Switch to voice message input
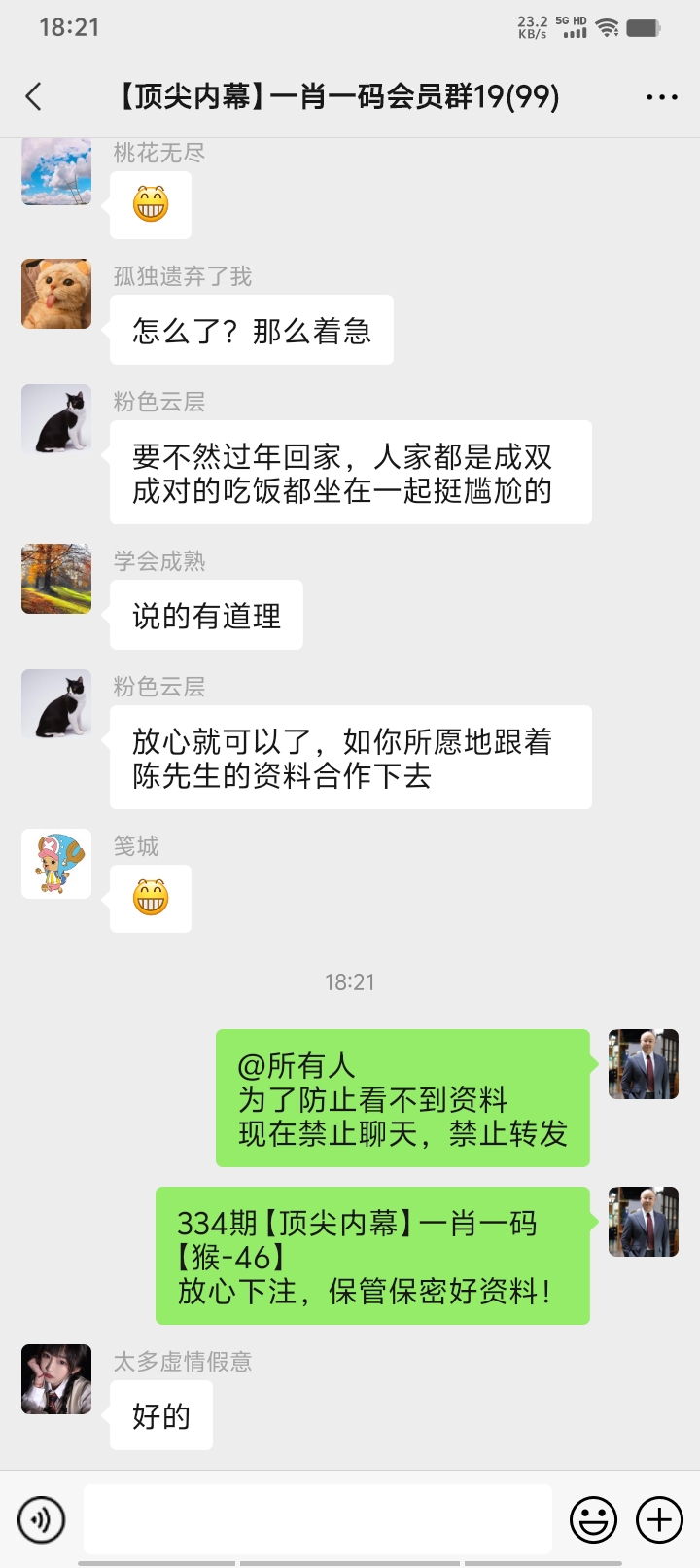Screen dimensions: 700x1568 [x=42, y=1519]
